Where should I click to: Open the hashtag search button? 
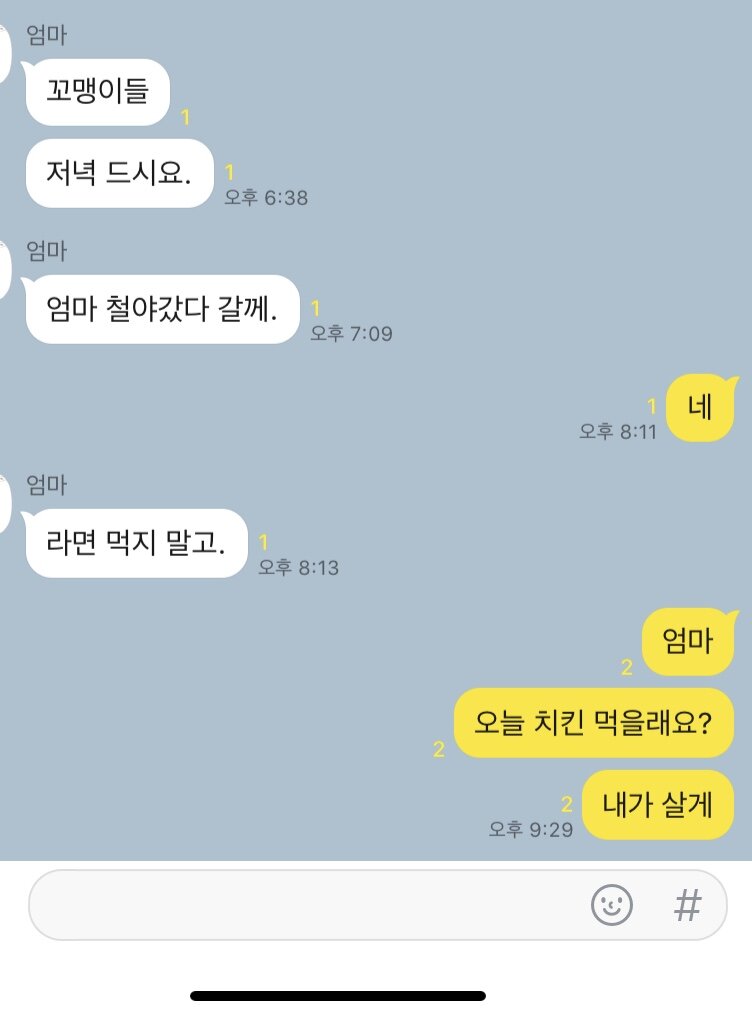(687, 906)
